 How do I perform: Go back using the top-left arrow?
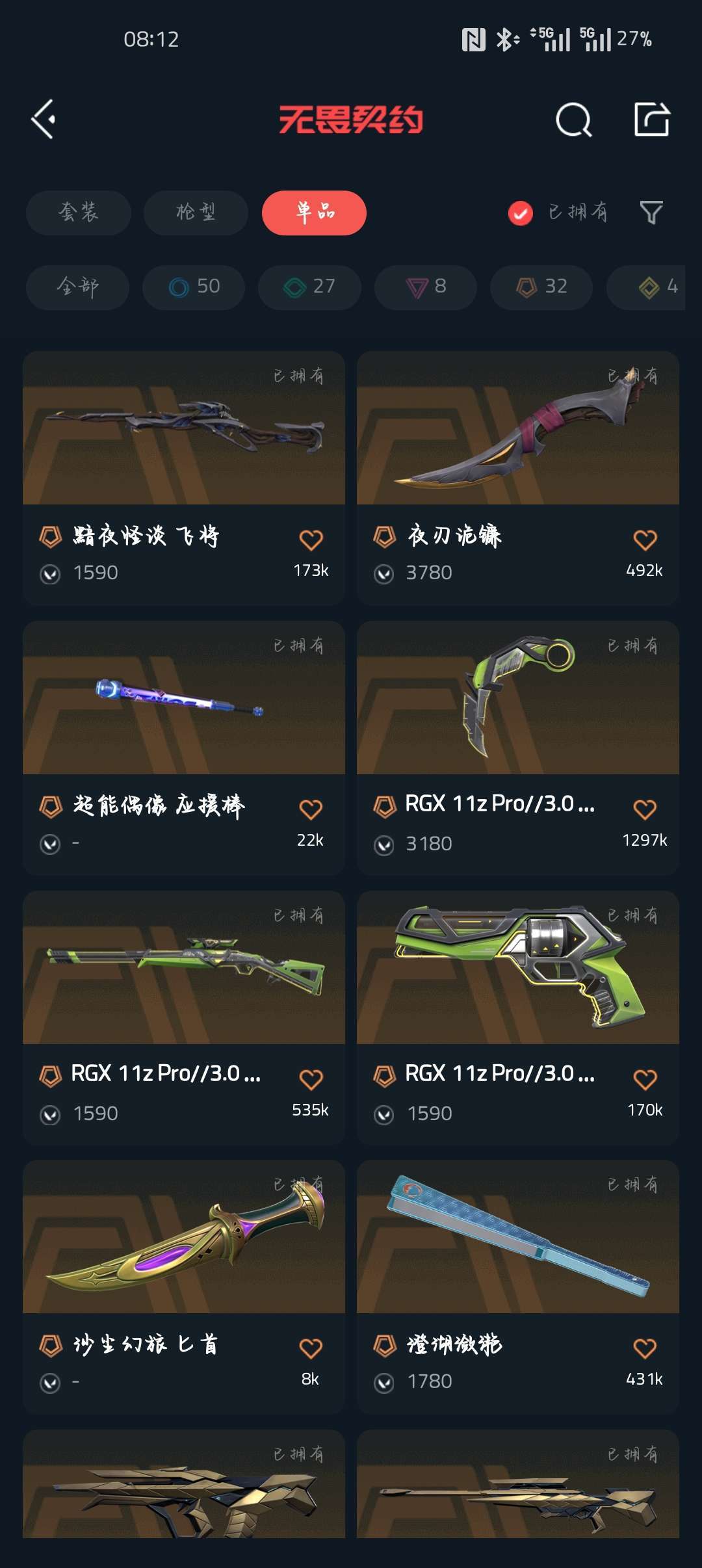click(44, 120)
